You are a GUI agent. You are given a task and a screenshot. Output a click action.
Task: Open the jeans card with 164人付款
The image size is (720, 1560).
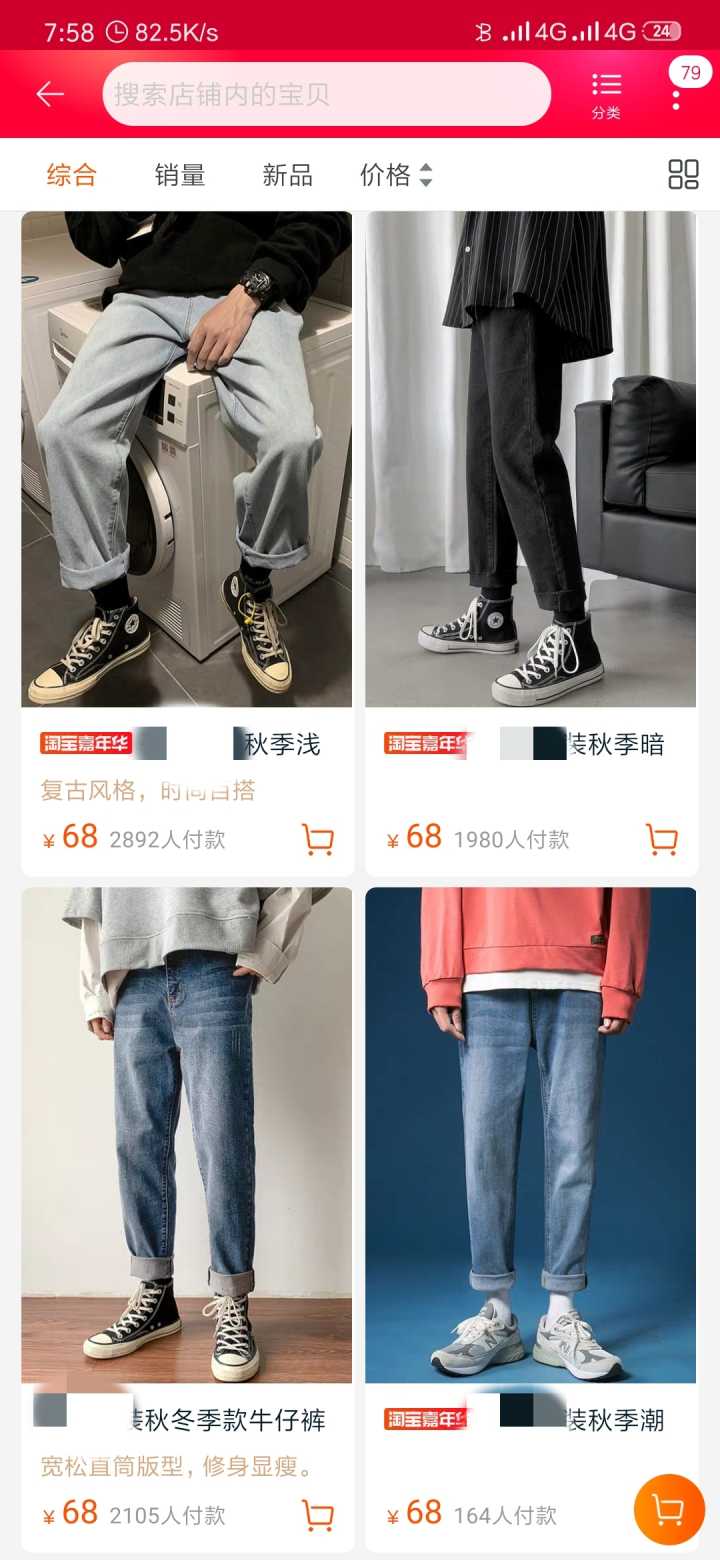pyautogui.click(x=531, y=1135)
